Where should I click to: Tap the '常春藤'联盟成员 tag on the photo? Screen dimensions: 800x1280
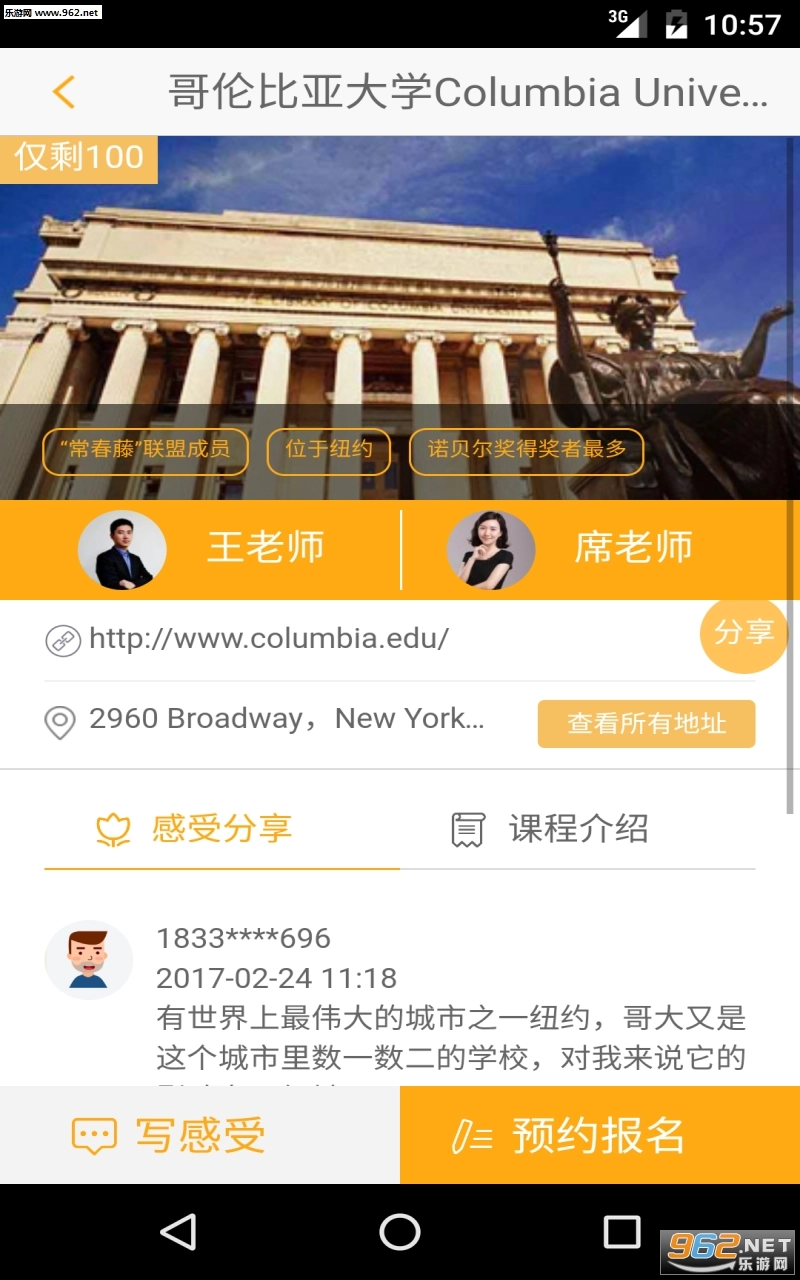pos(144,451)
